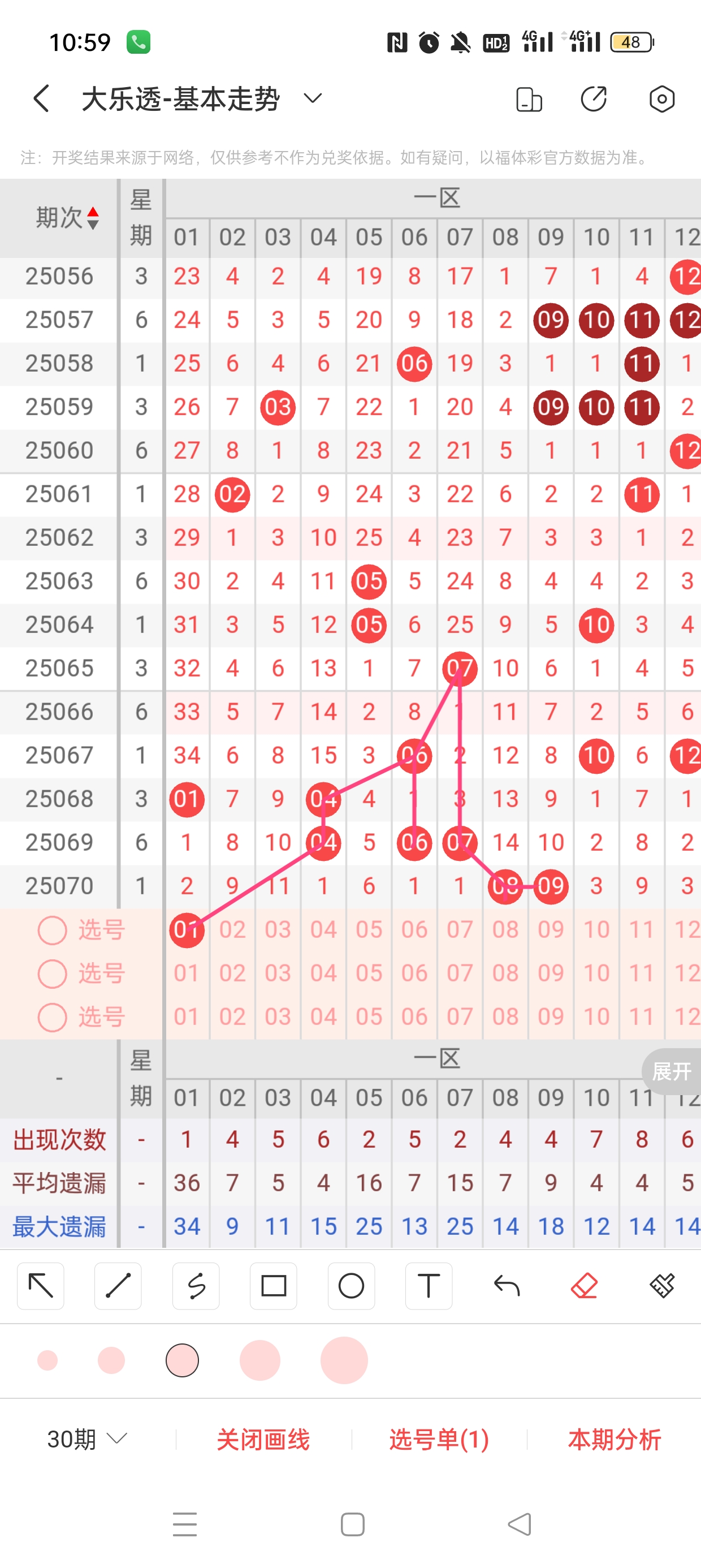Select the circle shape tool

351,1286
